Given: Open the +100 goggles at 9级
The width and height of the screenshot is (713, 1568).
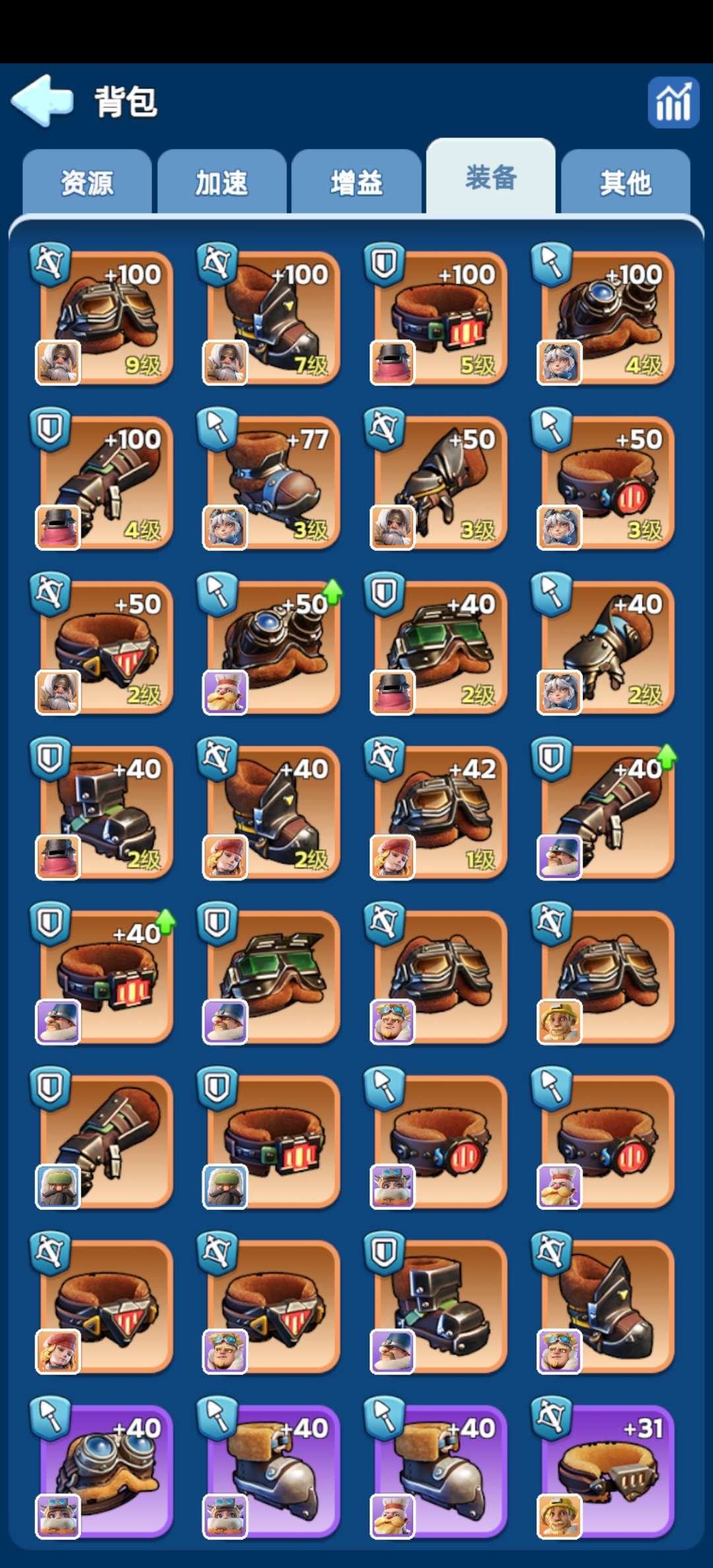Looking at the screenshot, I should [106, 317].
